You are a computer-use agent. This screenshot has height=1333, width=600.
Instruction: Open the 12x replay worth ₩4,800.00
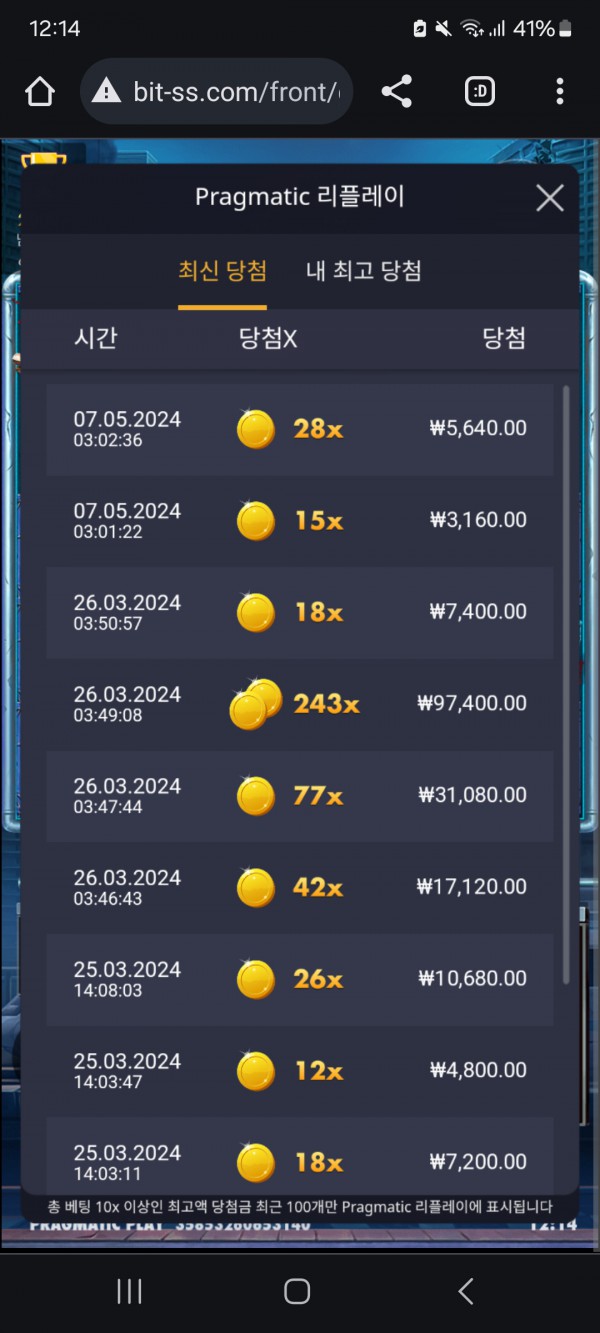pyautogui.click(x=300, y=1071)
